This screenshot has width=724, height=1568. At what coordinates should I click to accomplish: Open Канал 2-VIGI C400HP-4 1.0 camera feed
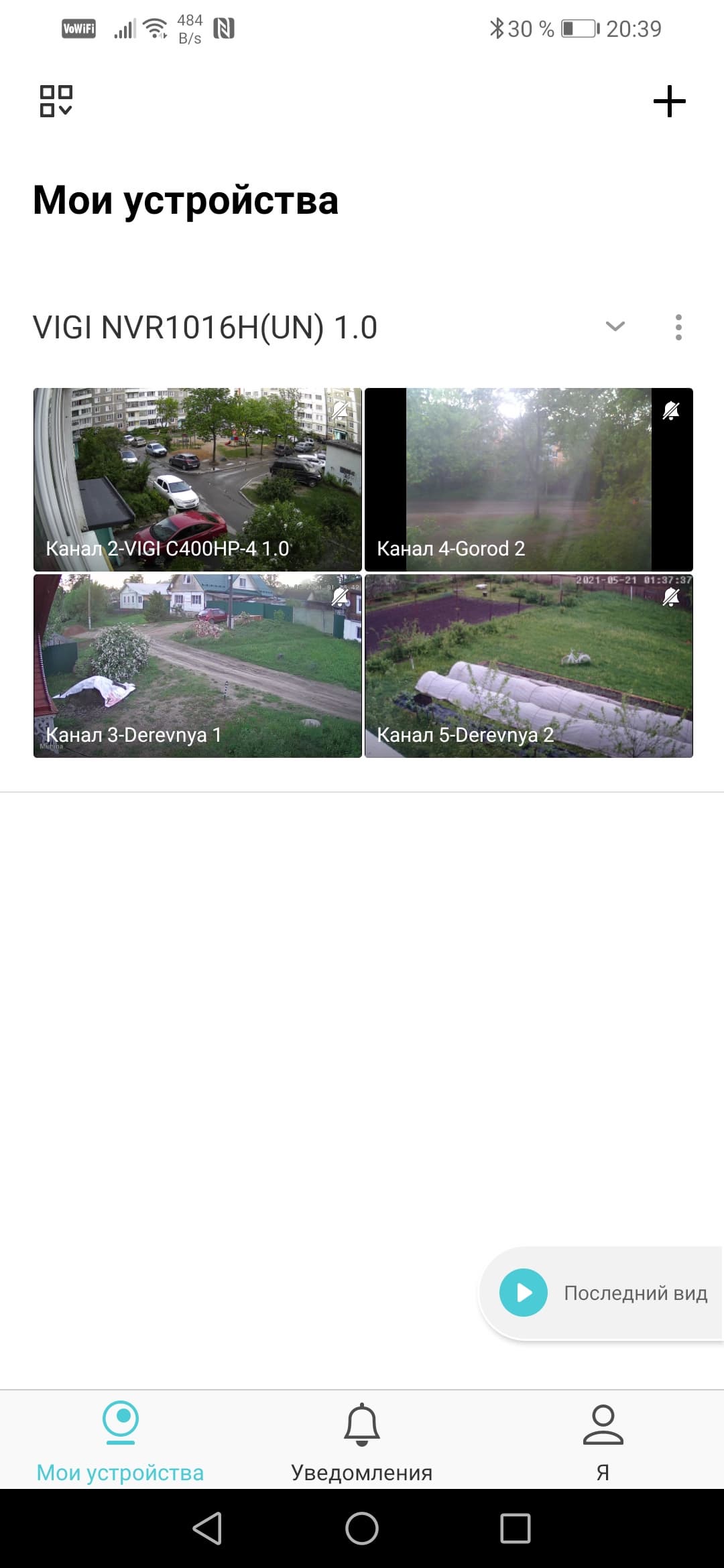tap(197, 479)
